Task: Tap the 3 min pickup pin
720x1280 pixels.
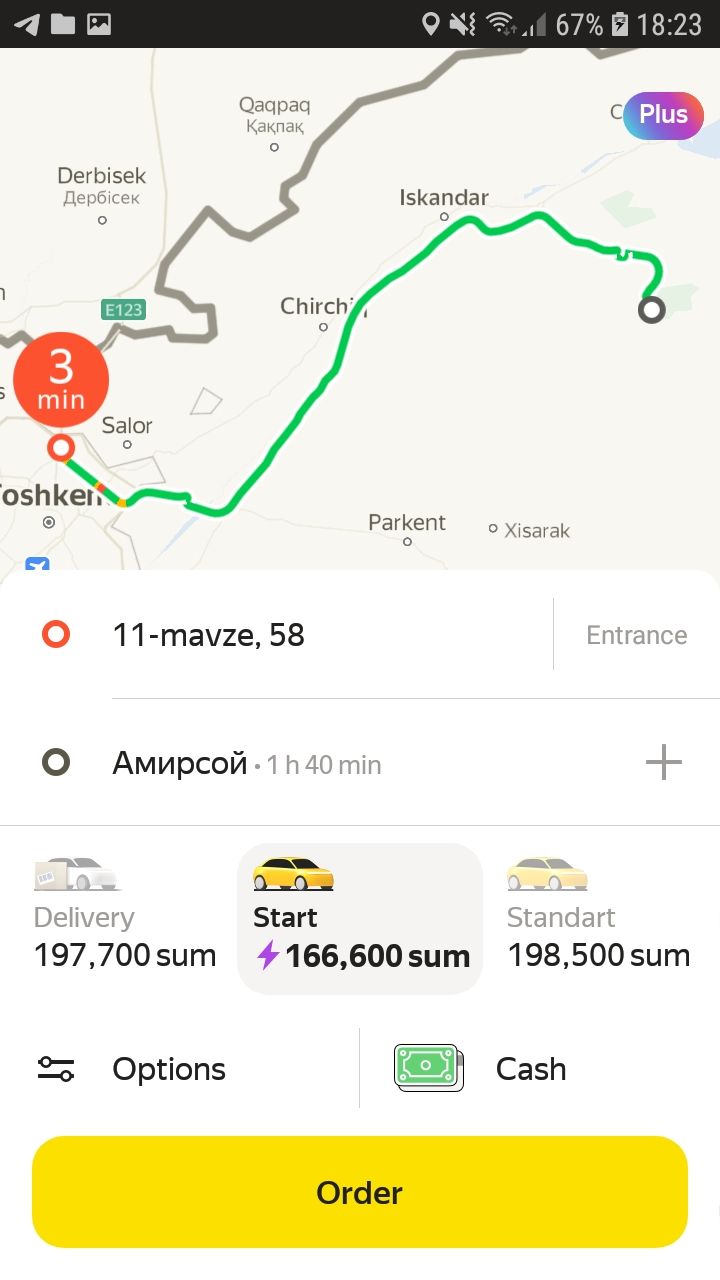Action: (61, 380)
